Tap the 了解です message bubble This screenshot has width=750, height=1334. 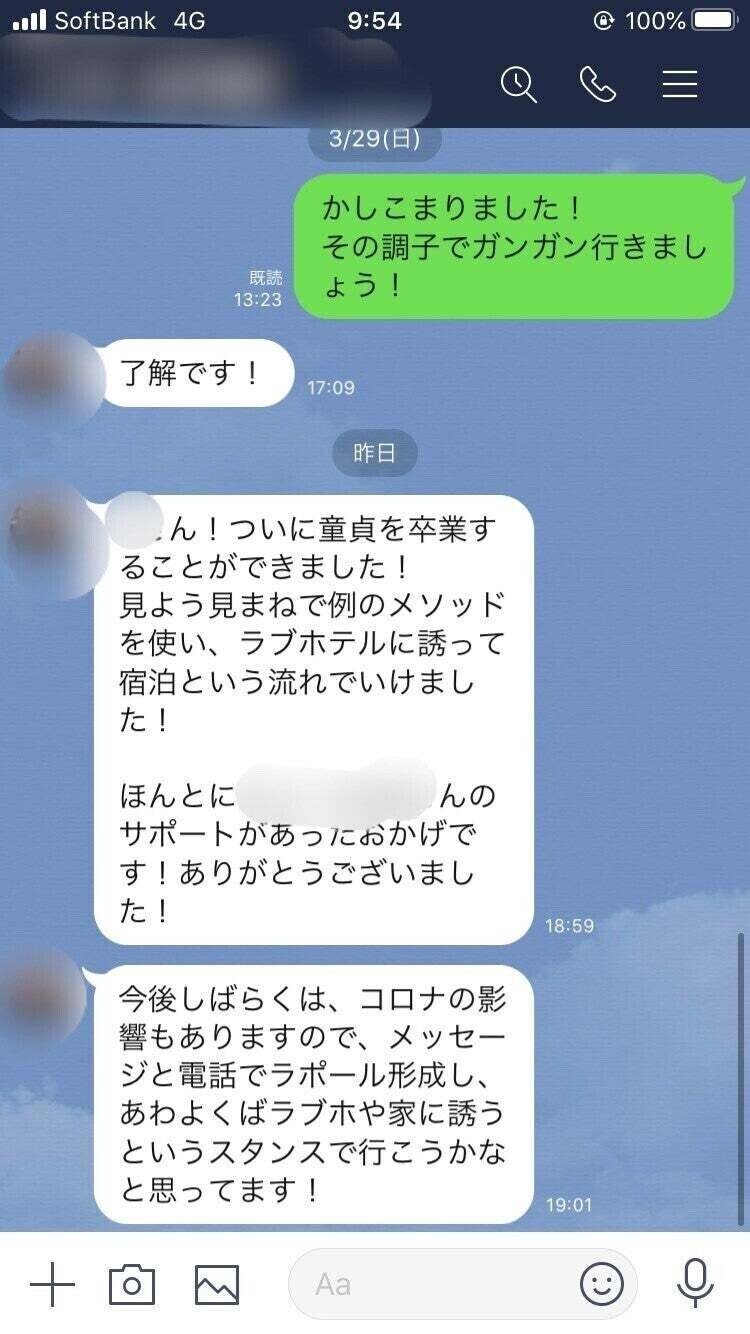197,372
